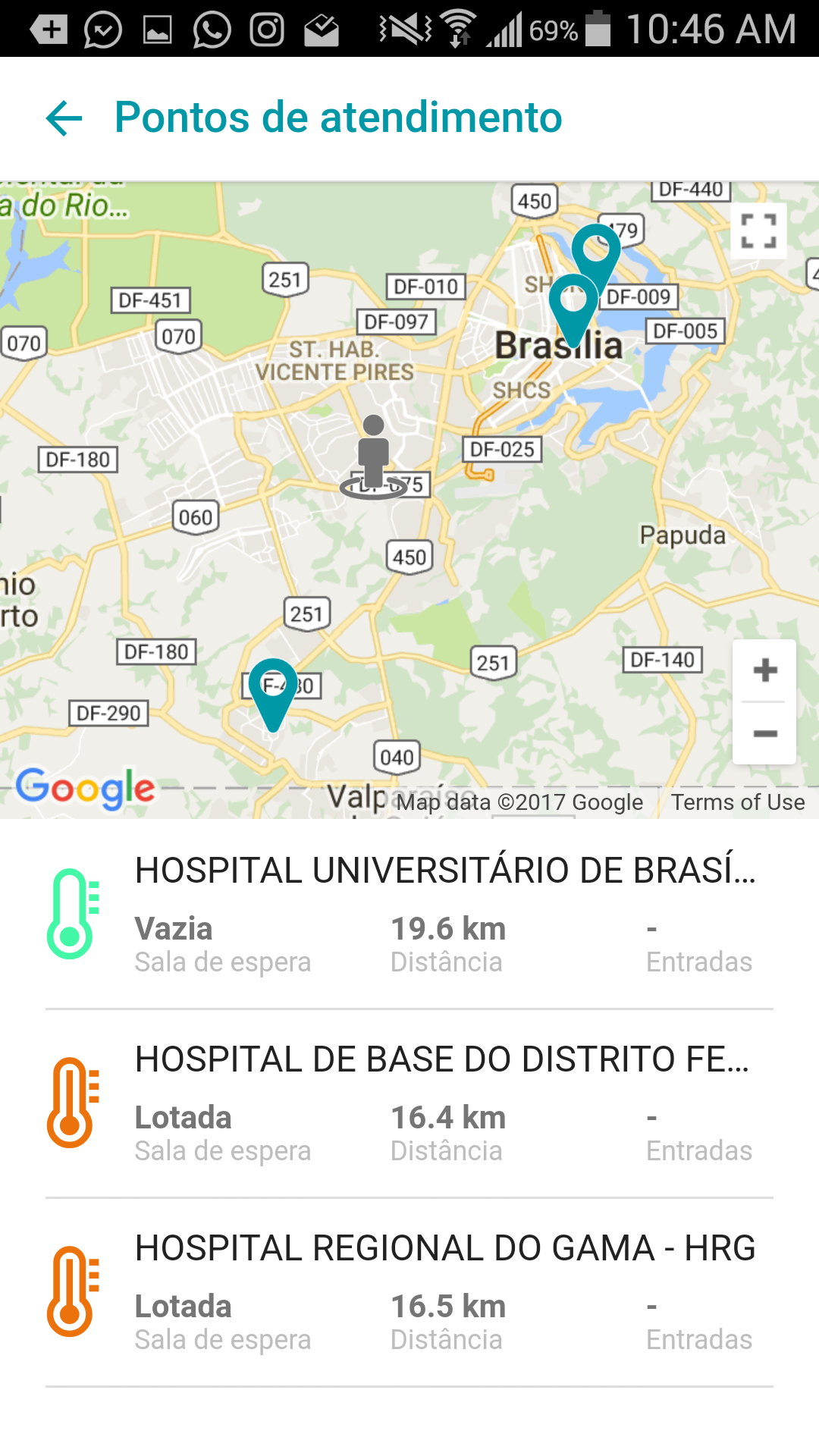The image size is (819, 1456).
Task: Open Google Maps Terms of Use
Action: click(738, 802)
